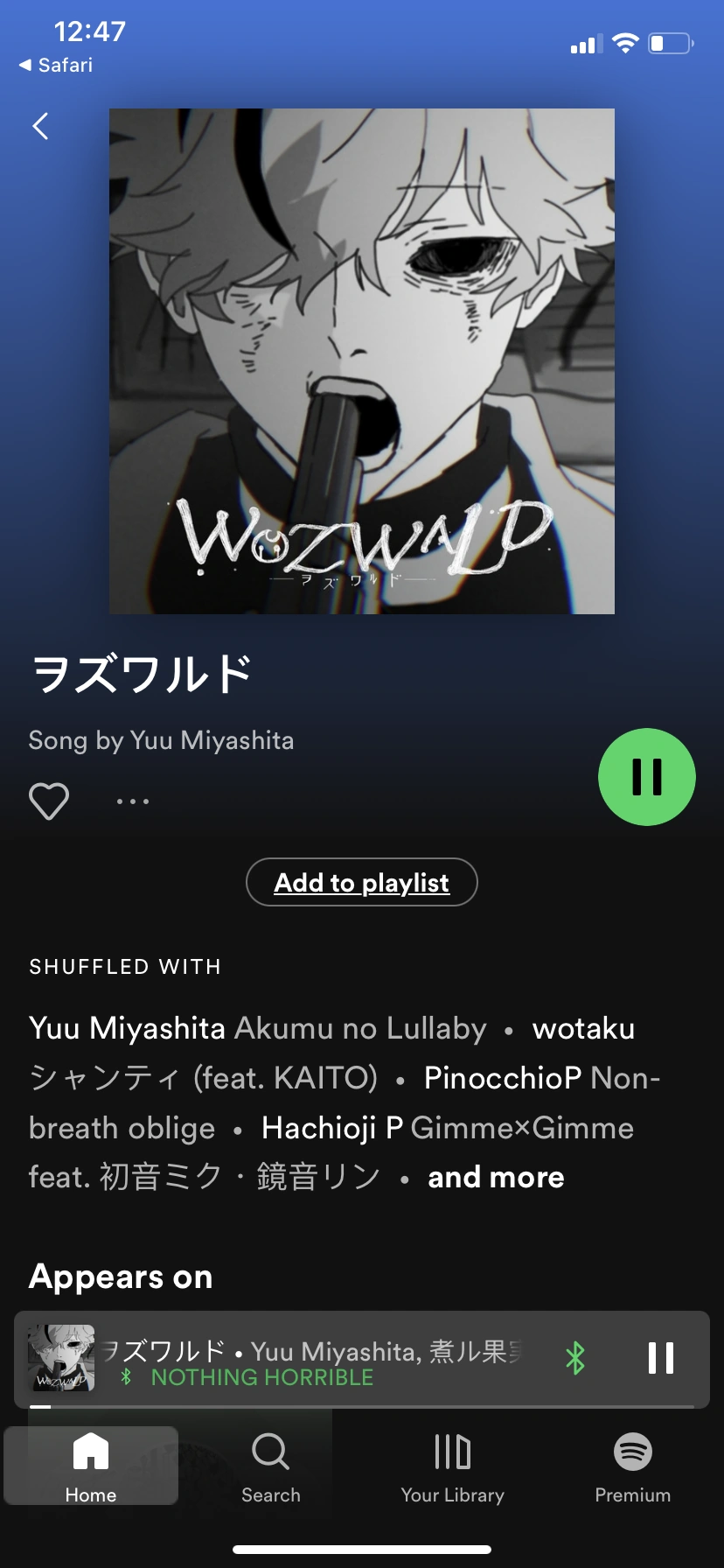Image resolution: width=724 pixels, height=1568 pixels.
Task: Go back using the chevron arrow
Action: coord(39,126)
